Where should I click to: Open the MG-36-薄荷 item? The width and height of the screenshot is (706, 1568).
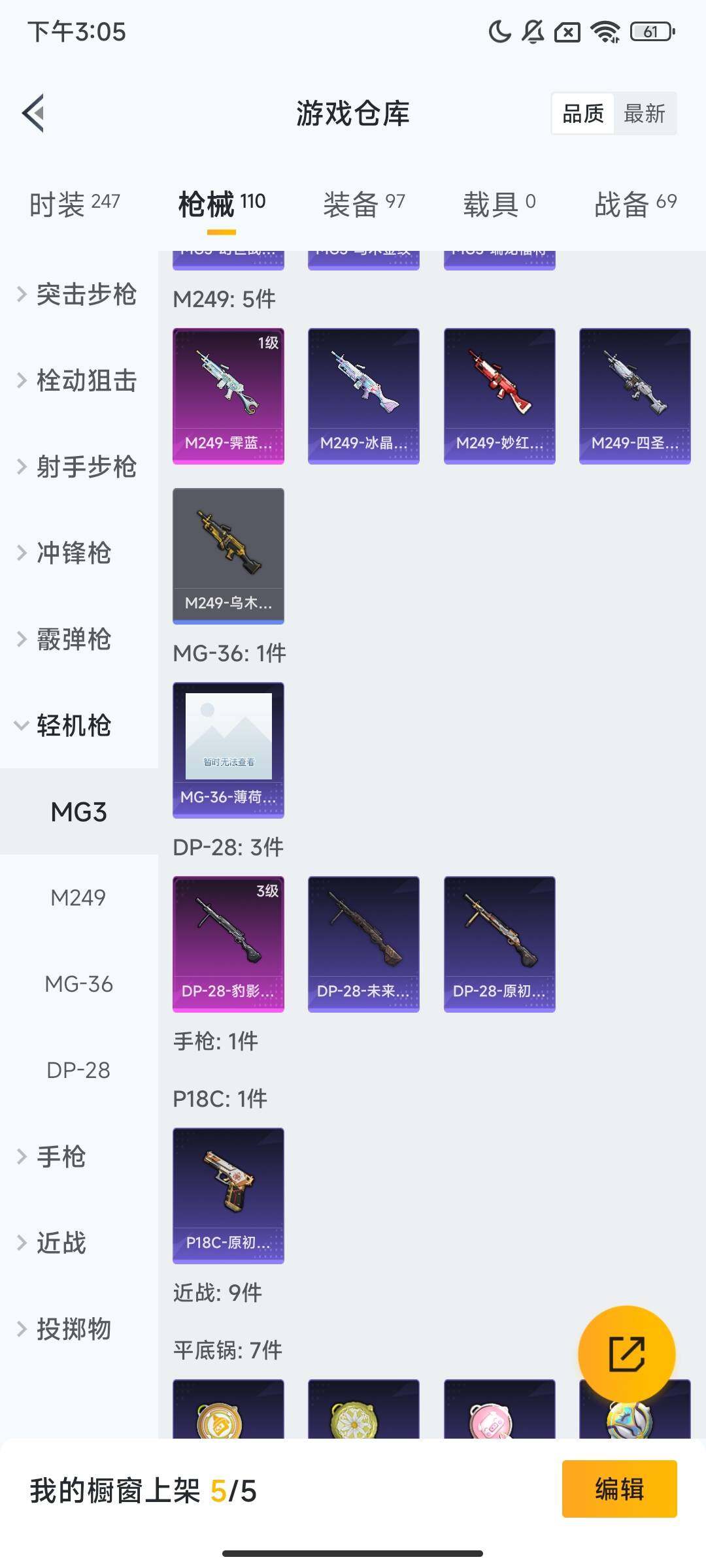228,750
